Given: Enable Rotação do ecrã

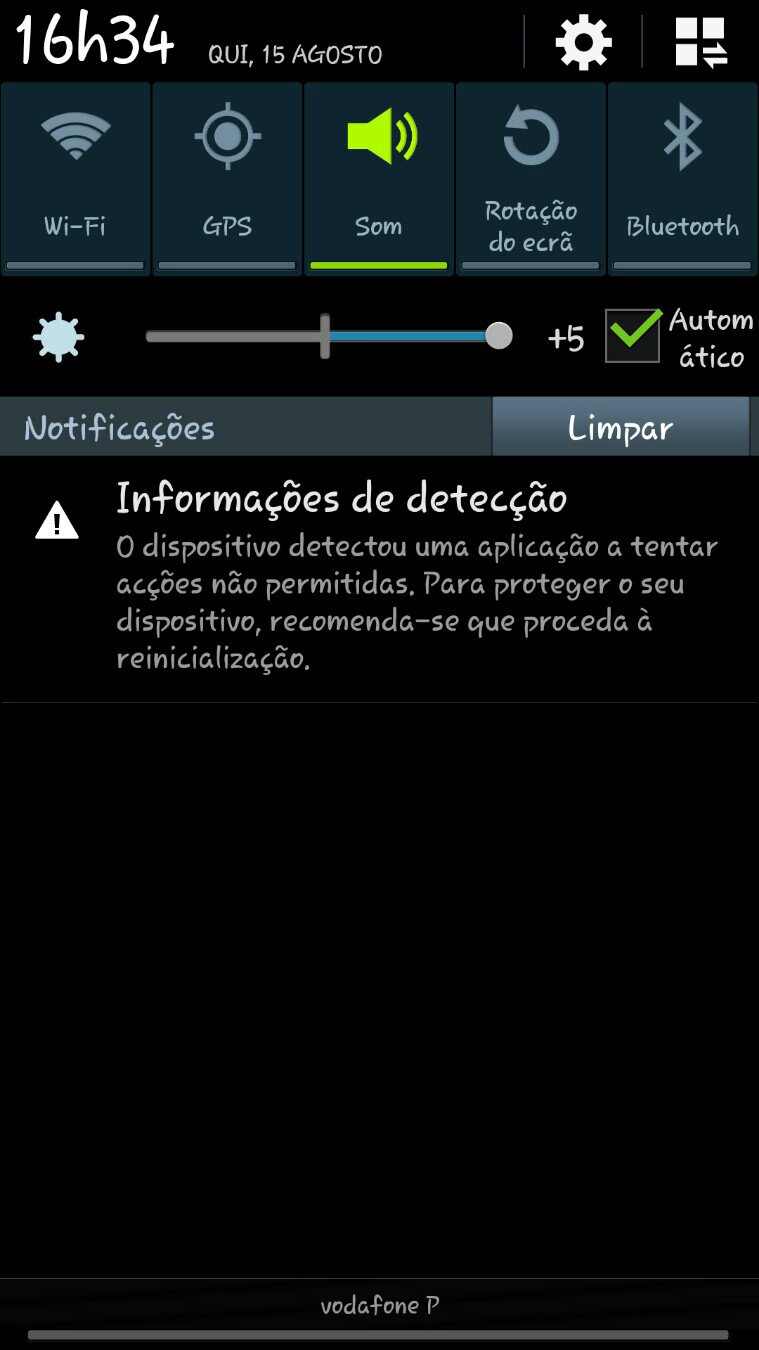Looking at the screenshot, I should pos(531,179).
